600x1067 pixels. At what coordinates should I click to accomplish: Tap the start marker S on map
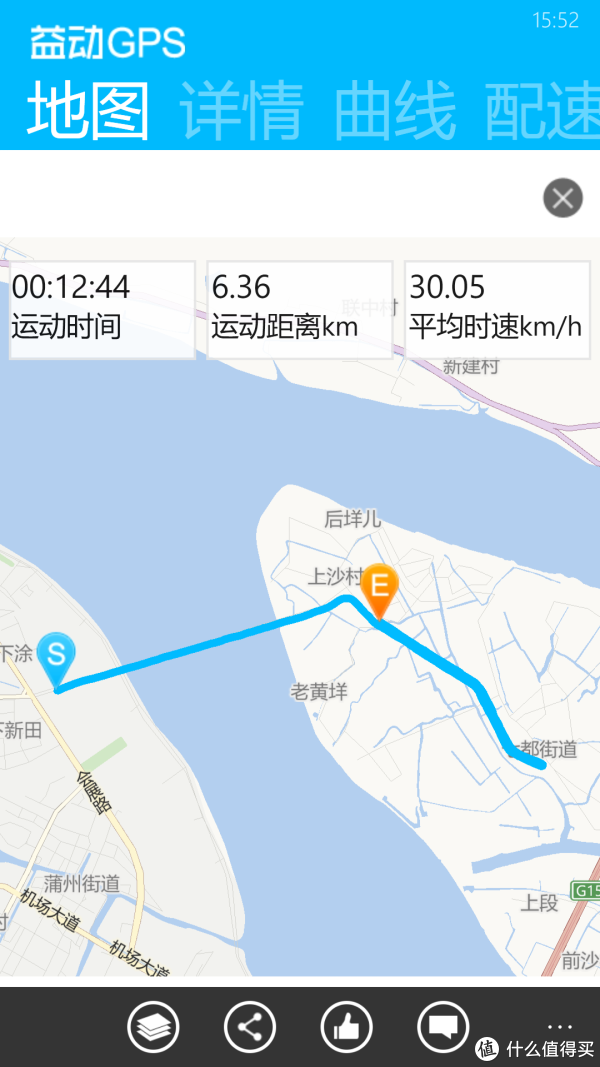click(x=57, y=657)
